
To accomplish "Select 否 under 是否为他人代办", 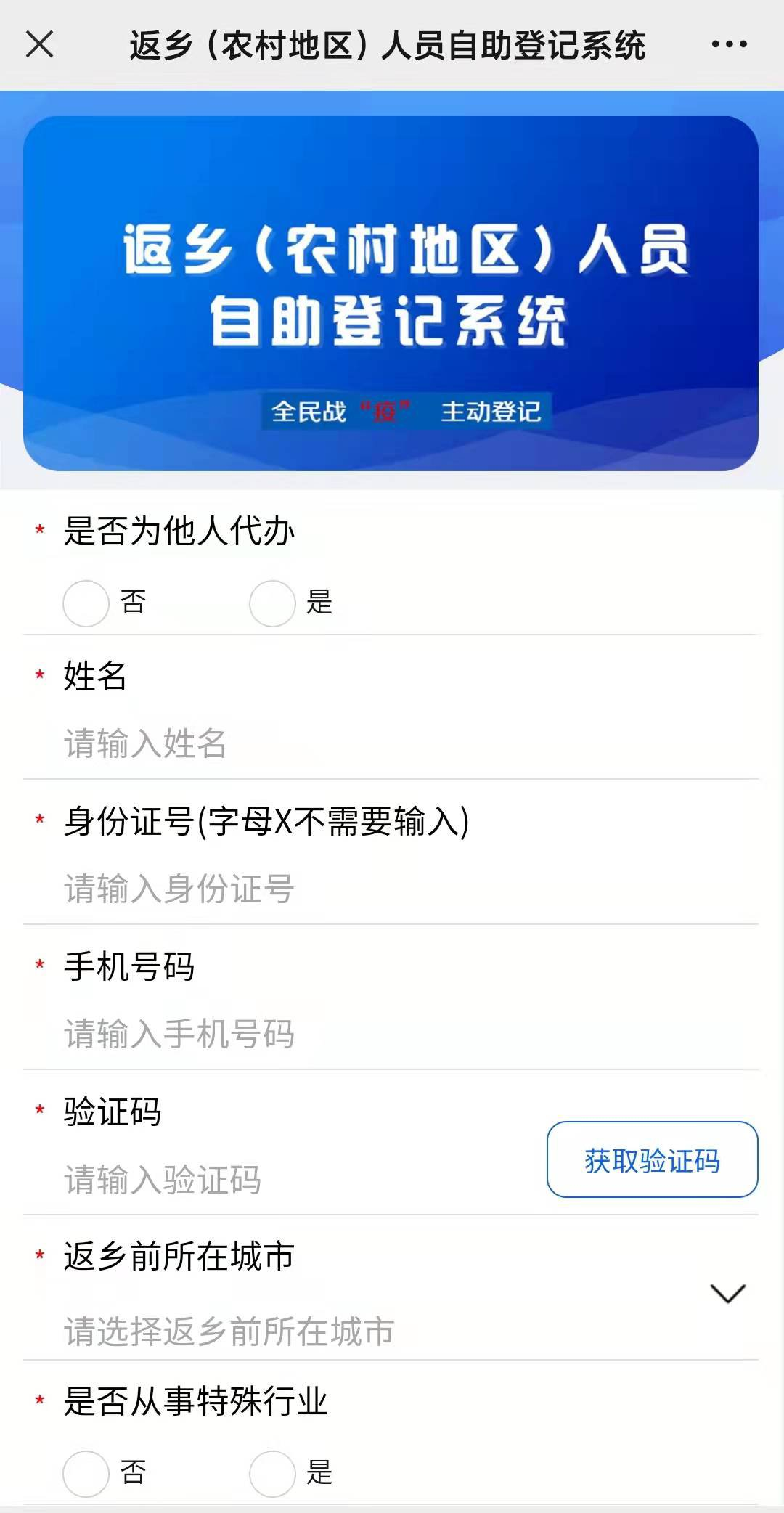I will pyautogui.click(x=86, y=603).
